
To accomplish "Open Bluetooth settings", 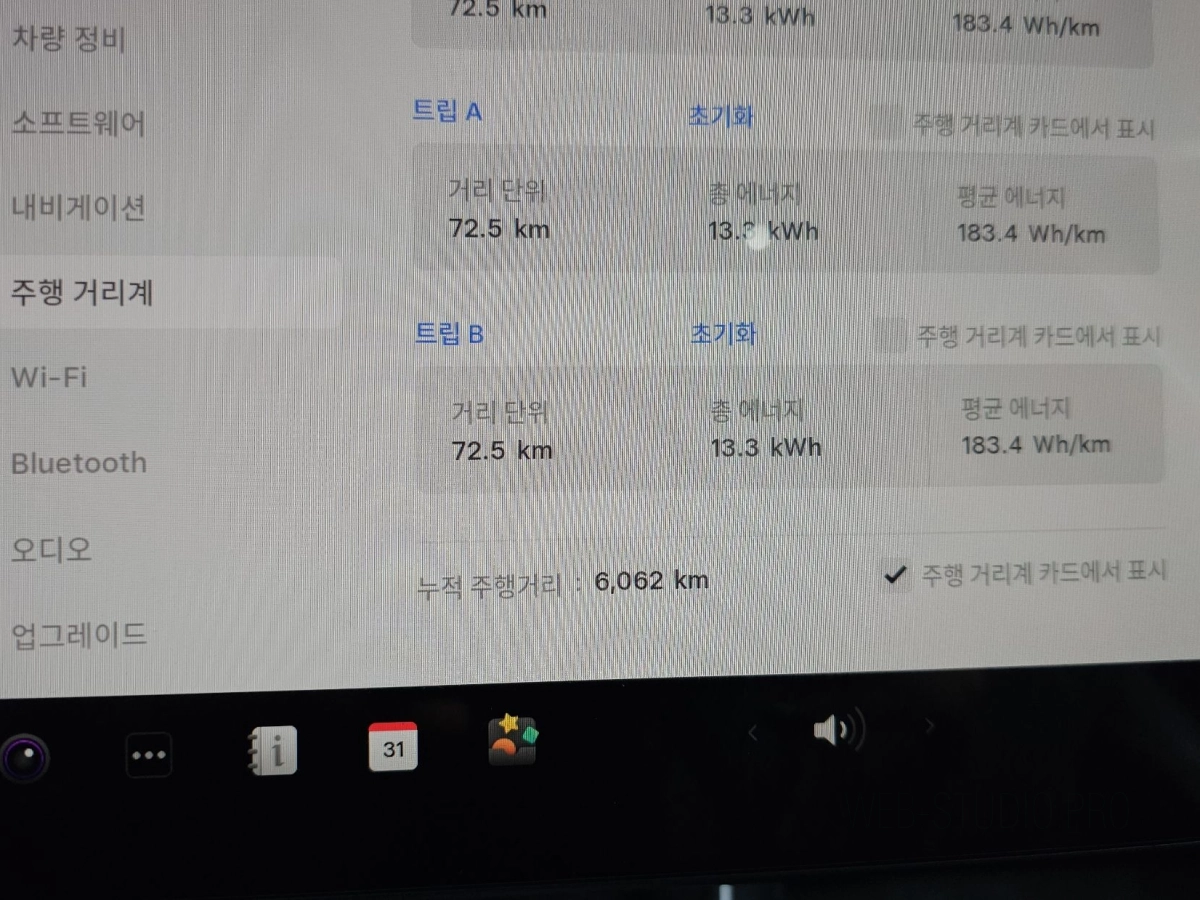I will coord(78,463).
